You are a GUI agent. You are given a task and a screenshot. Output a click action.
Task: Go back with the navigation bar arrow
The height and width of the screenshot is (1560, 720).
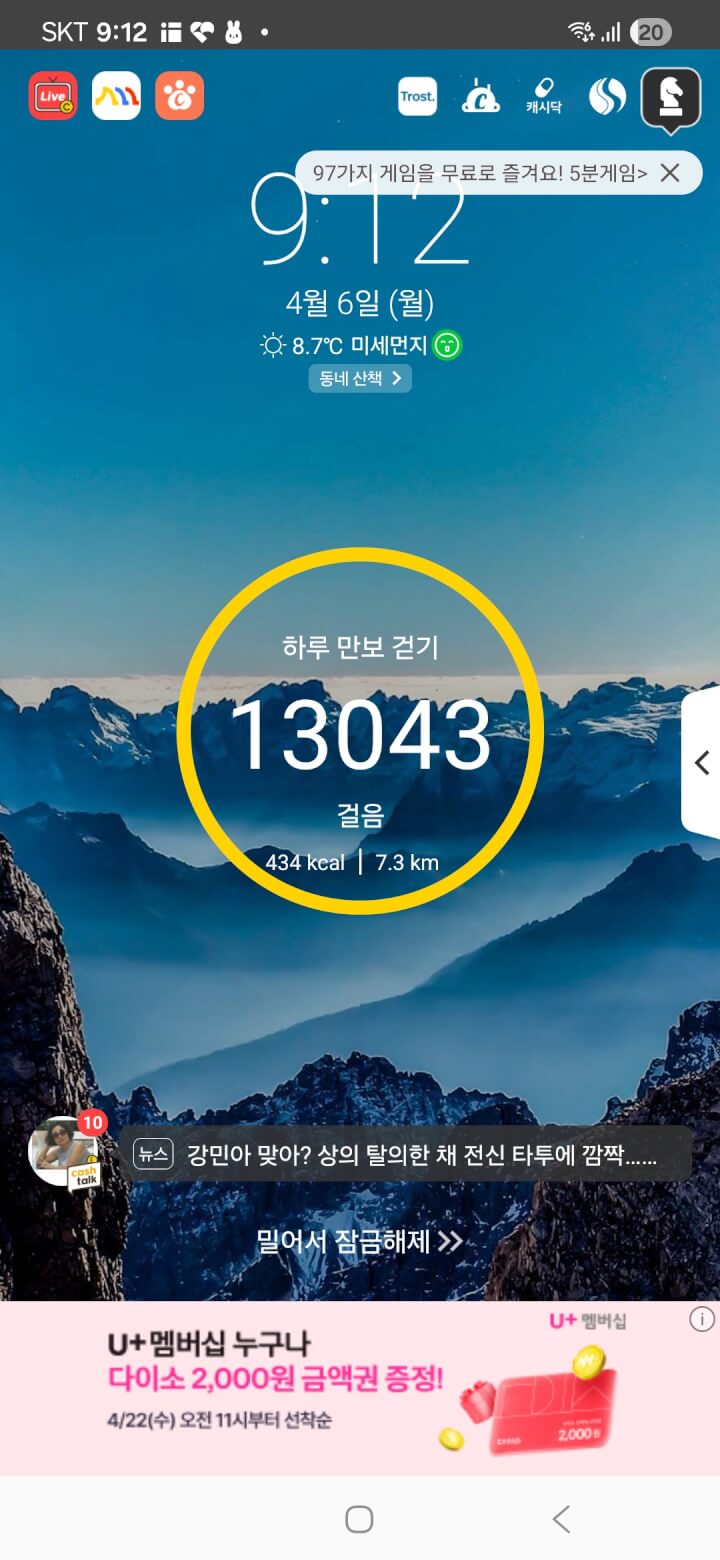(x=561, y=1519)
